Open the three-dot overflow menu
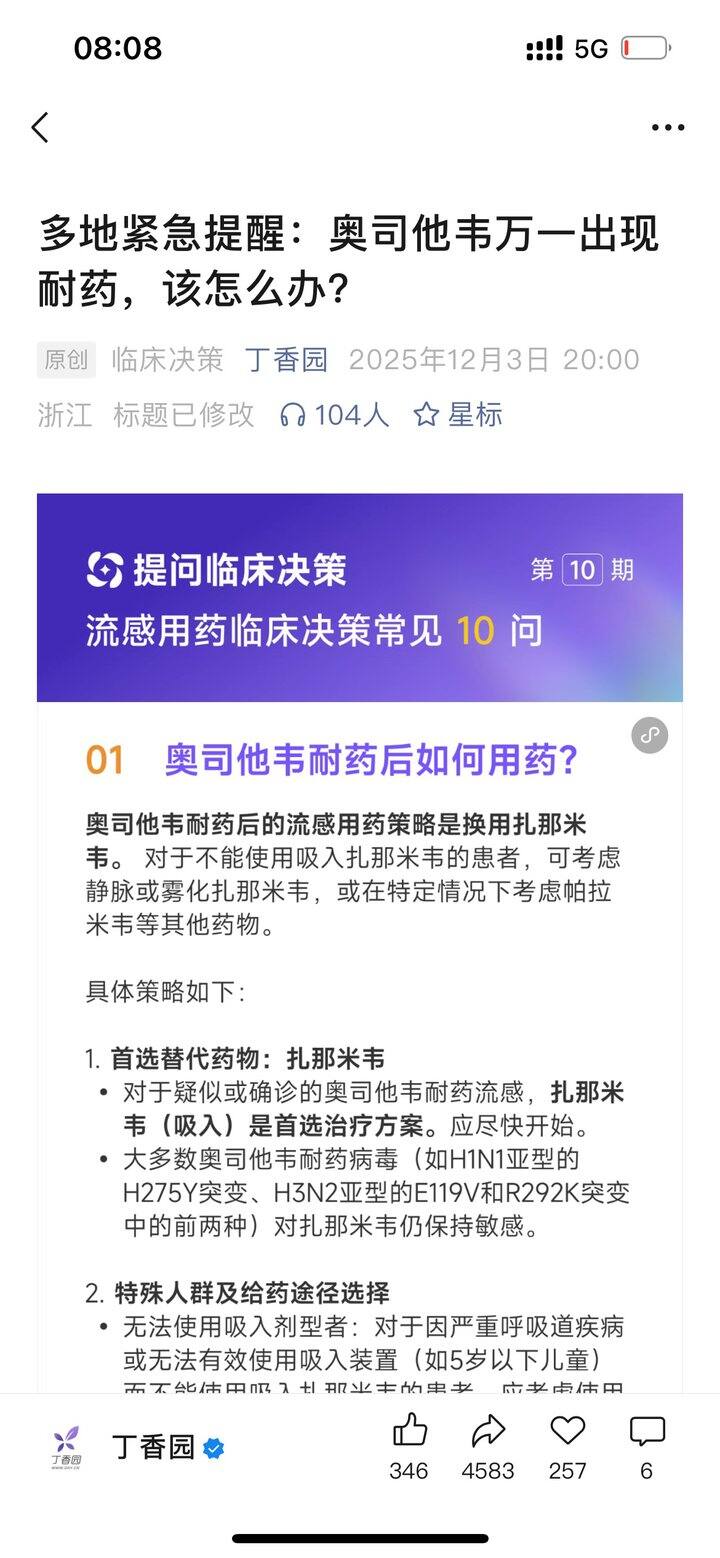This screenshot has width=720, height=1558. [x=667, y=127]
